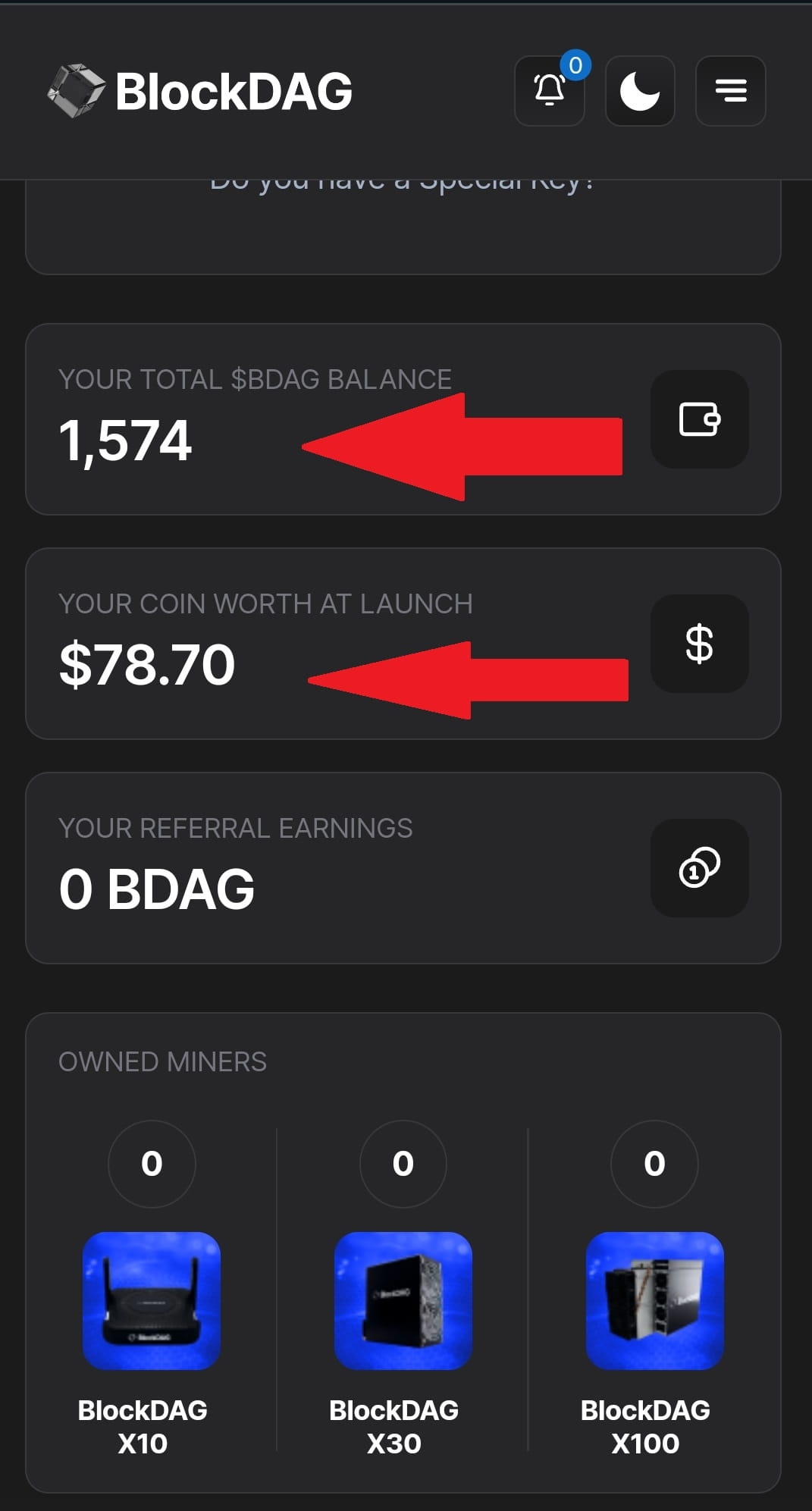This screenshot has height=1511, width=812.
Task: Open the hamburger menu
Action: 730,91
